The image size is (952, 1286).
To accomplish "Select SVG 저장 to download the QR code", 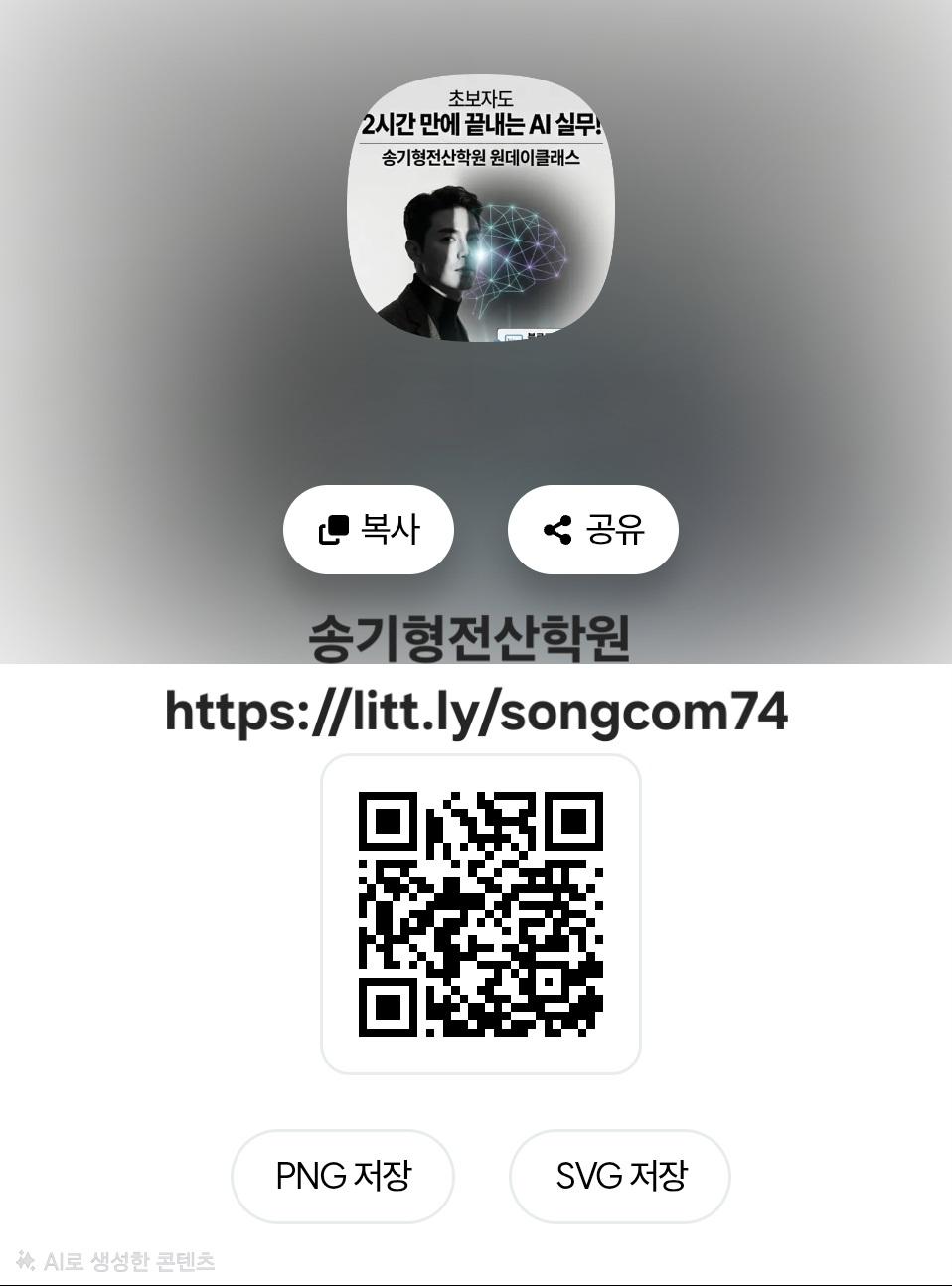I will (x=620, y=1176).
